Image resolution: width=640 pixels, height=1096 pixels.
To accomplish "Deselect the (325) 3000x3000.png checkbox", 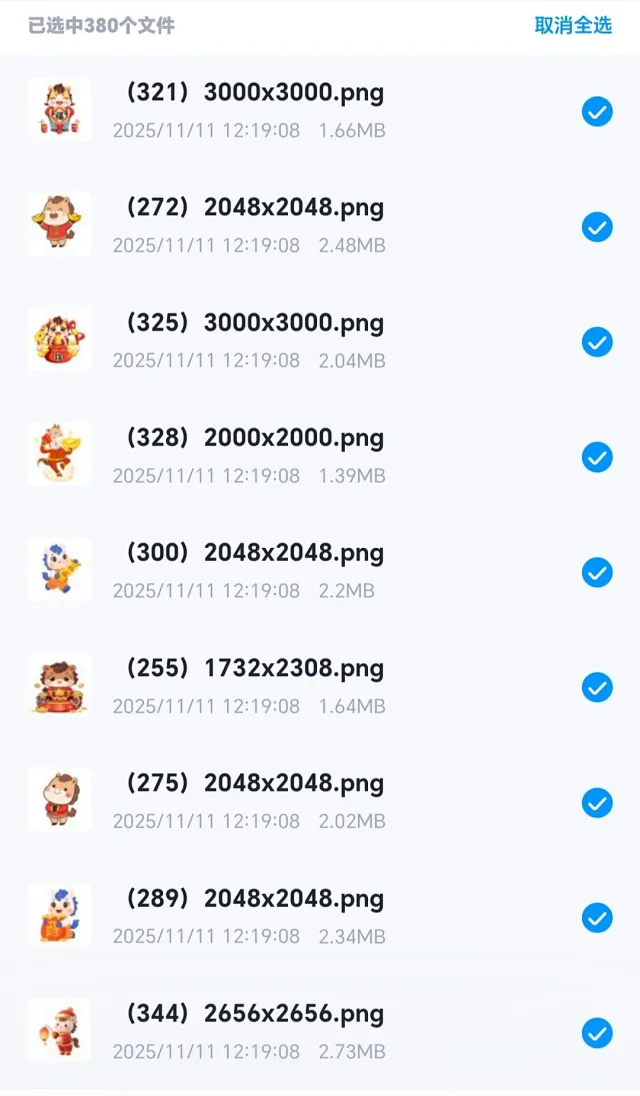I will [x=597, y=342].
